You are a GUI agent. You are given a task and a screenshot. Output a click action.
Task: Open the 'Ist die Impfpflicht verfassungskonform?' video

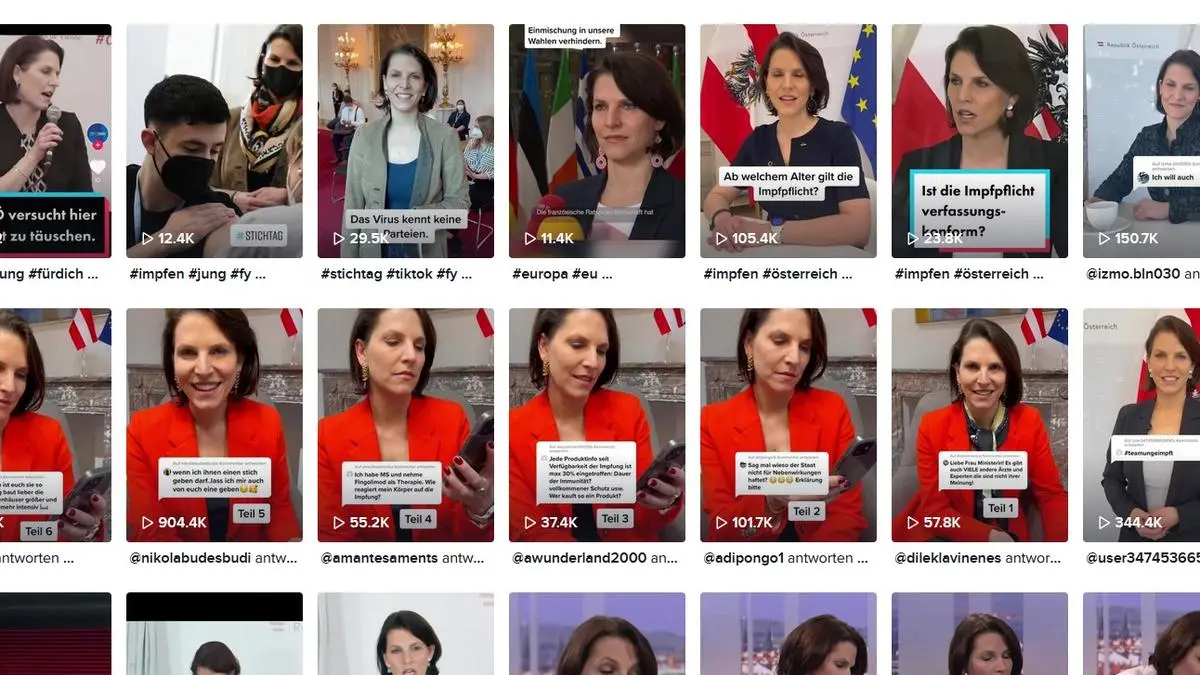[x=979, y=140]
